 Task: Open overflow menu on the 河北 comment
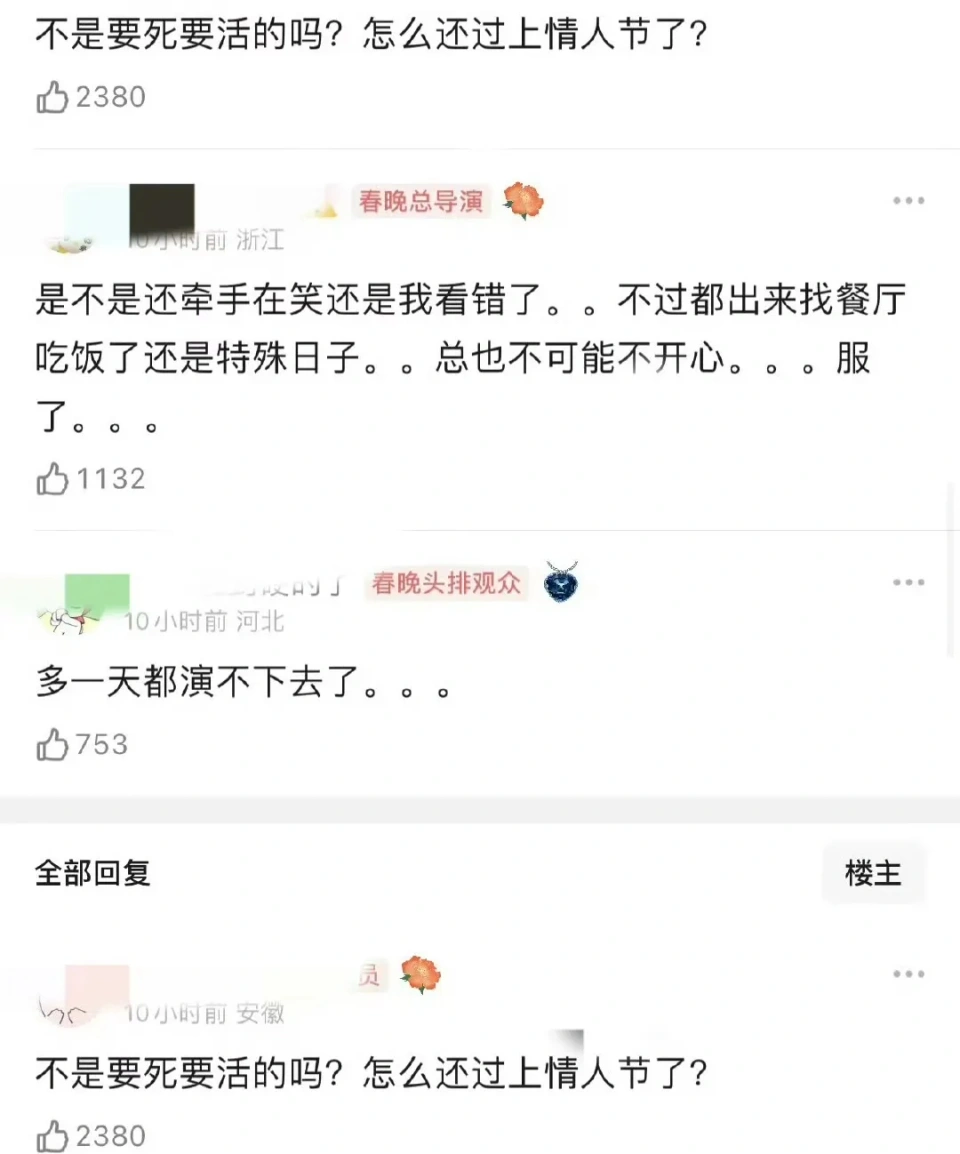908,582
